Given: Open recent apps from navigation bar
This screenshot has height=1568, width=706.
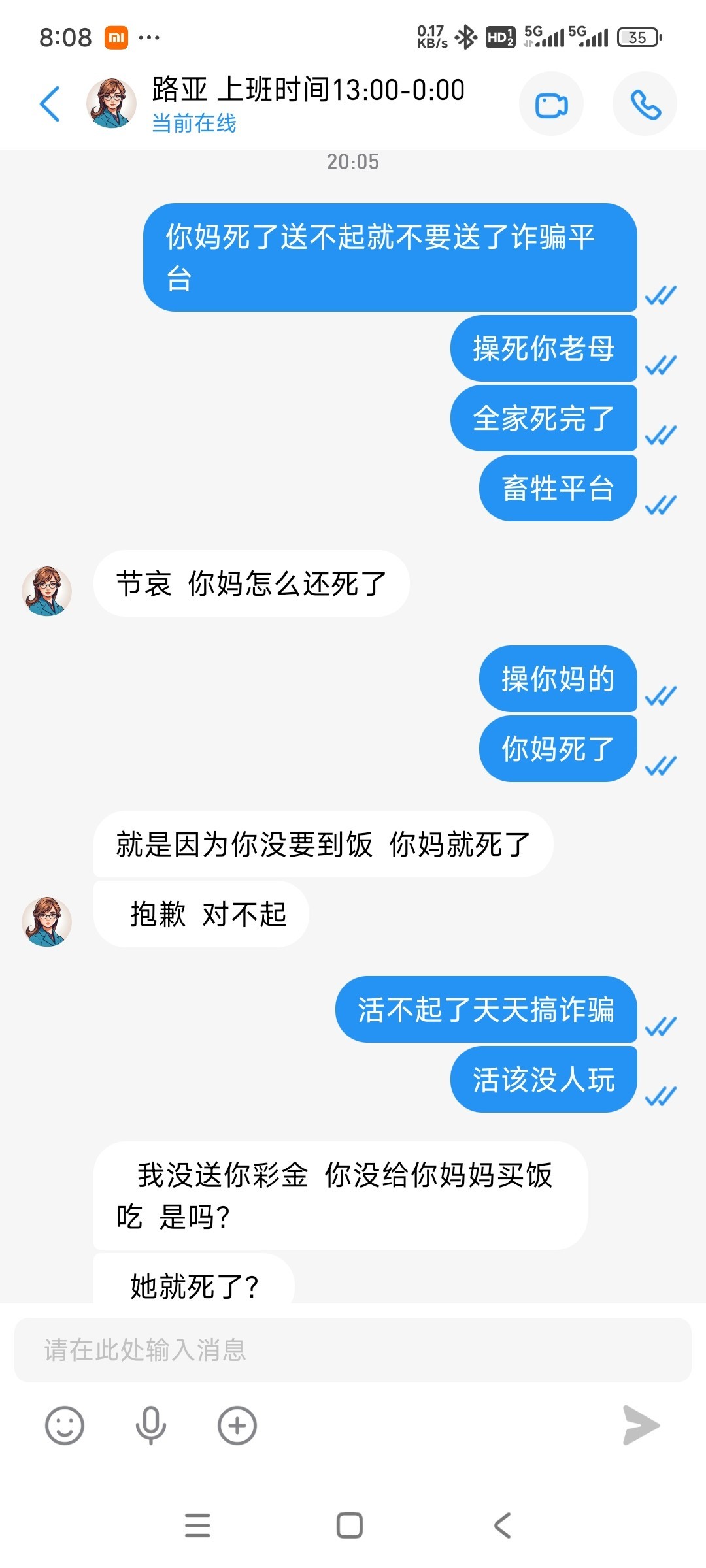Looking at the screenshot, I should pyautogui.click(x=197, y=1526).
